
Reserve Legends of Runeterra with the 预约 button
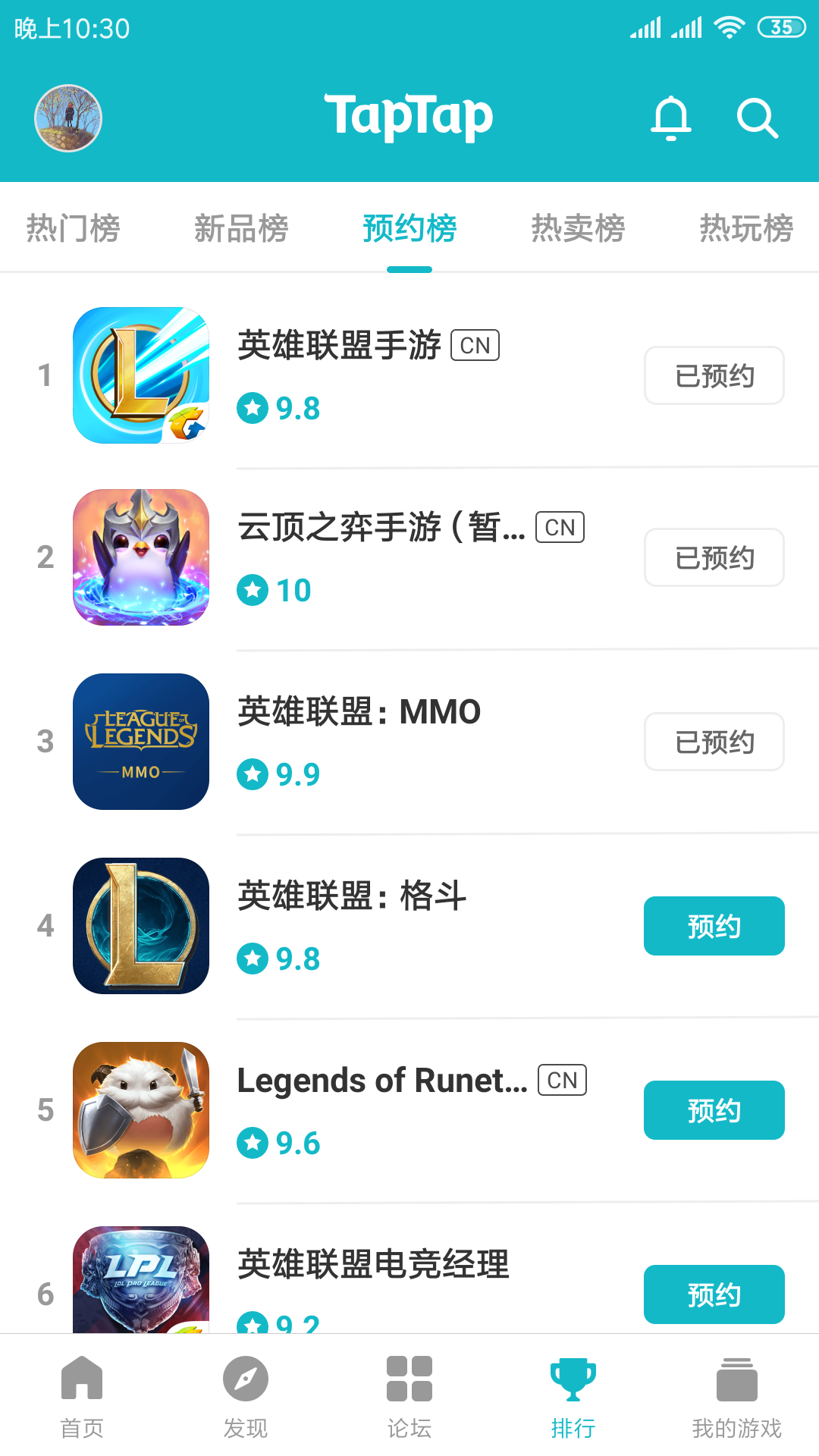(x=714, y=1110)
